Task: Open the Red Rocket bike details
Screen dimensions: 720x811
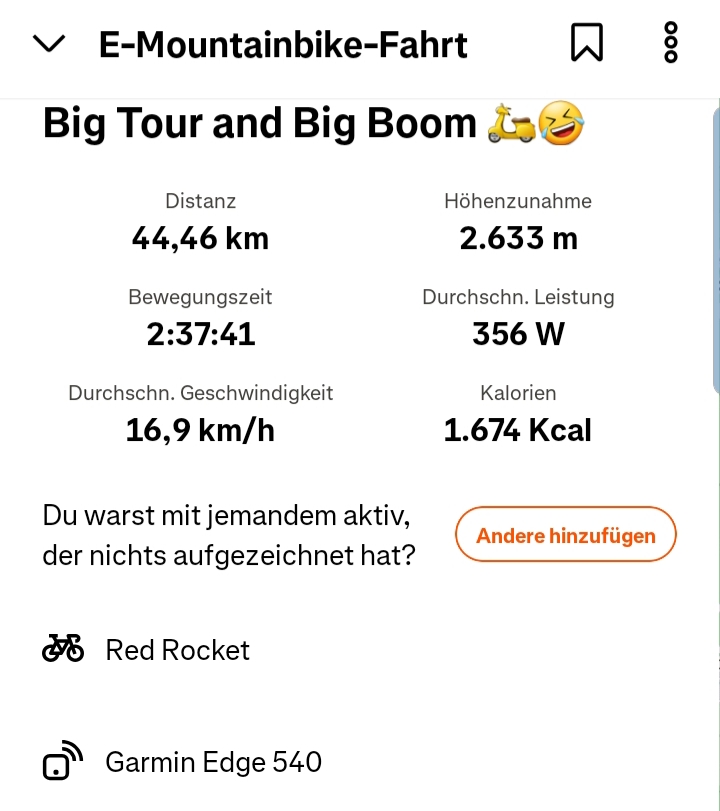Action: coord(177,650)
